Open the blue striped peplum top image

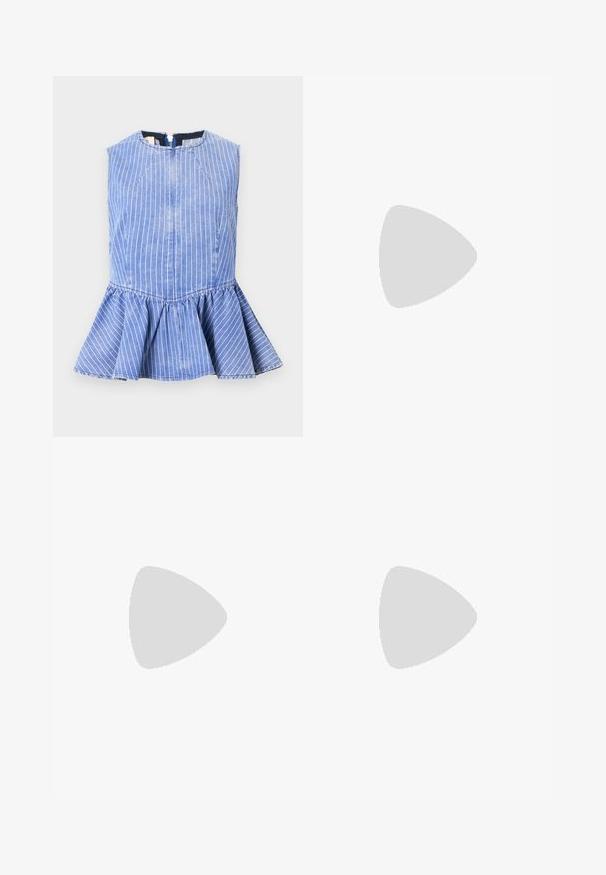177,256
